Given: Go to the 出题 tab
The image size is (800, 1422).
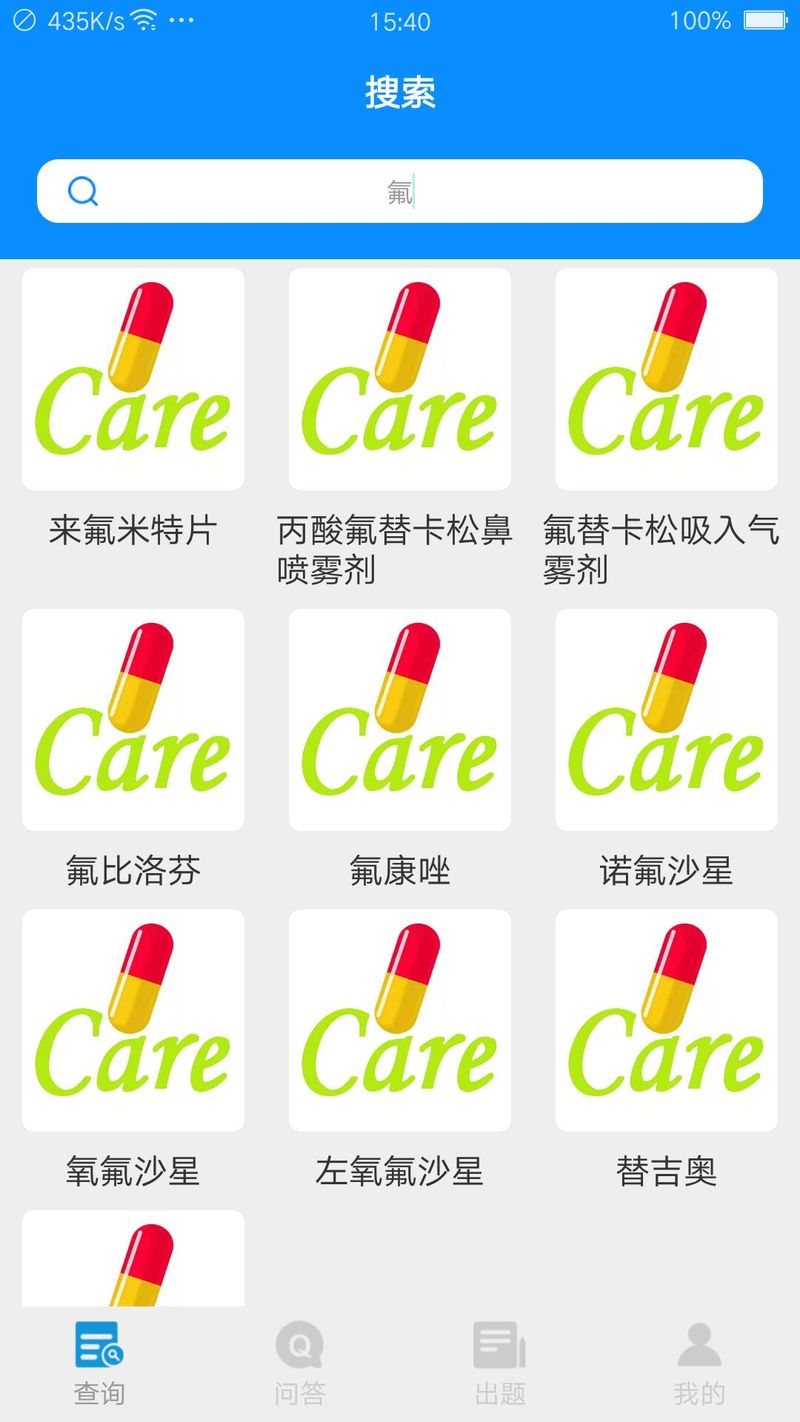Looking at the screenshot, I should (x=500, y=1364).
